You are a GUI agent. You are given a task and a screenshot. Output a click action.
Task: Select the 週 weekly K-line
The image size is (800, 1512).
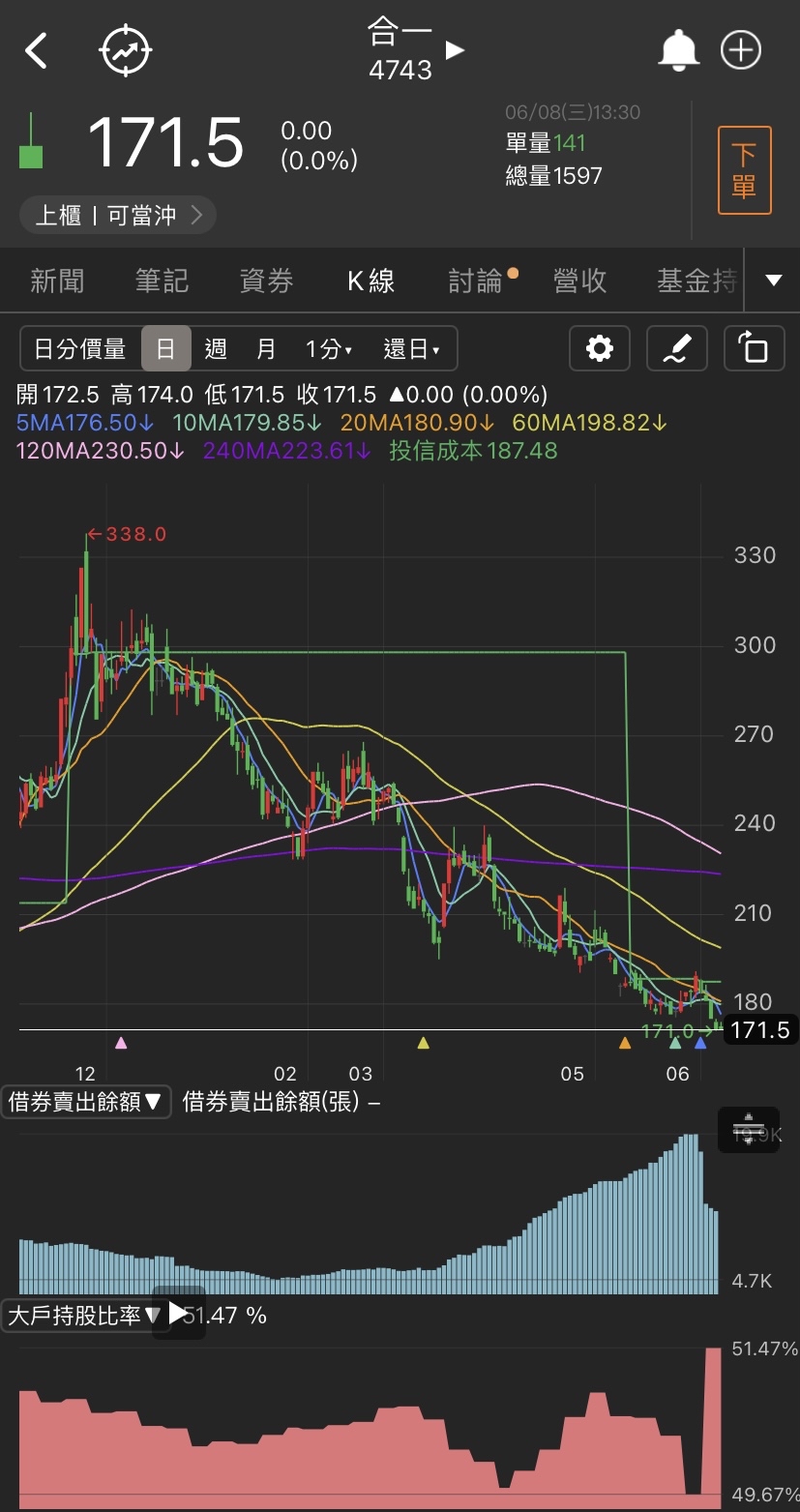216,349
